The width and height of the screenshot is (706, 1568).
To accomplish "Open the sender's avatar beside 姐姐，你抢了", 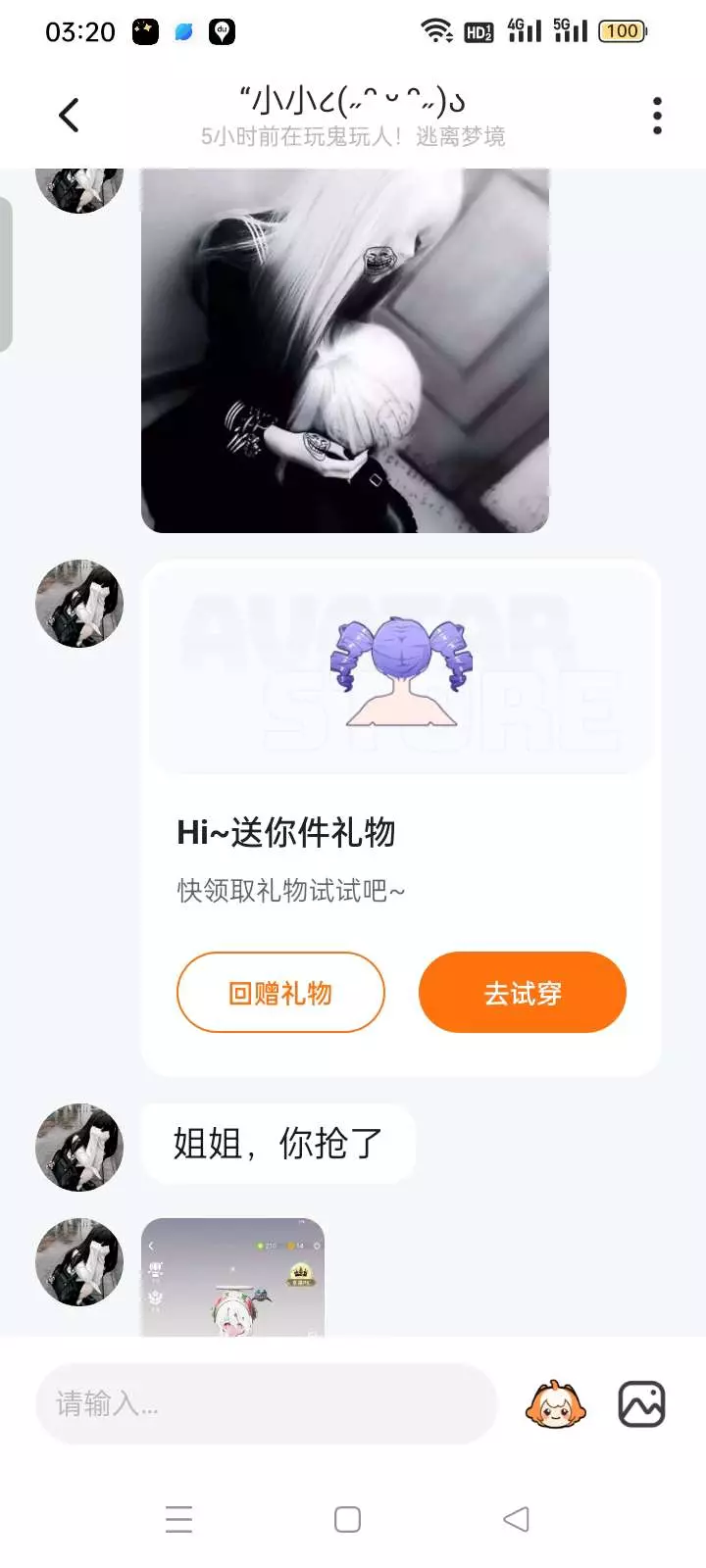I will [x=79, y=1148].
